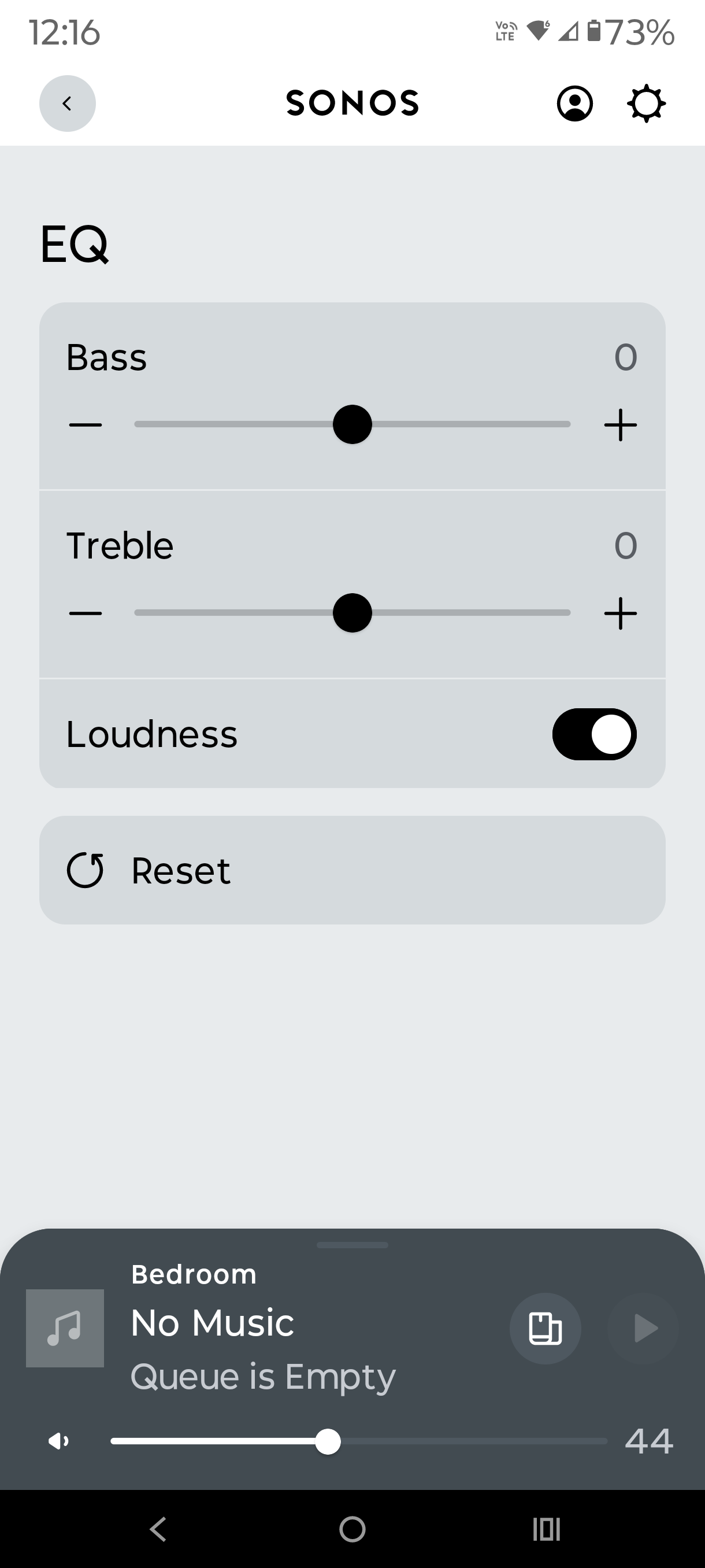
Task: Tap the SONOS title in the header
Action: coord(352,103)
